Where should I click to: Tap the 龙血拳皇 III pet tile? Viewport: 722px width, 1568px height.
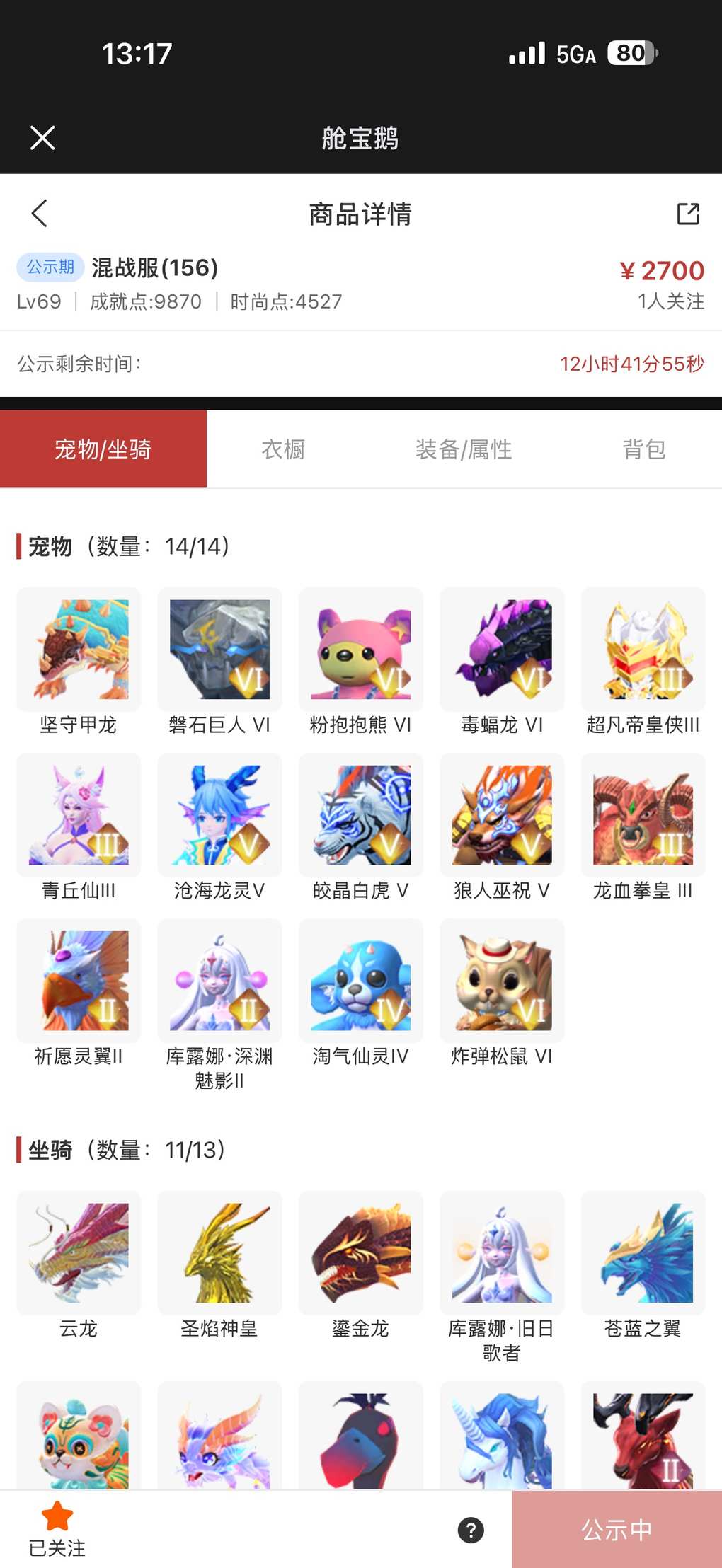[643, 815]
